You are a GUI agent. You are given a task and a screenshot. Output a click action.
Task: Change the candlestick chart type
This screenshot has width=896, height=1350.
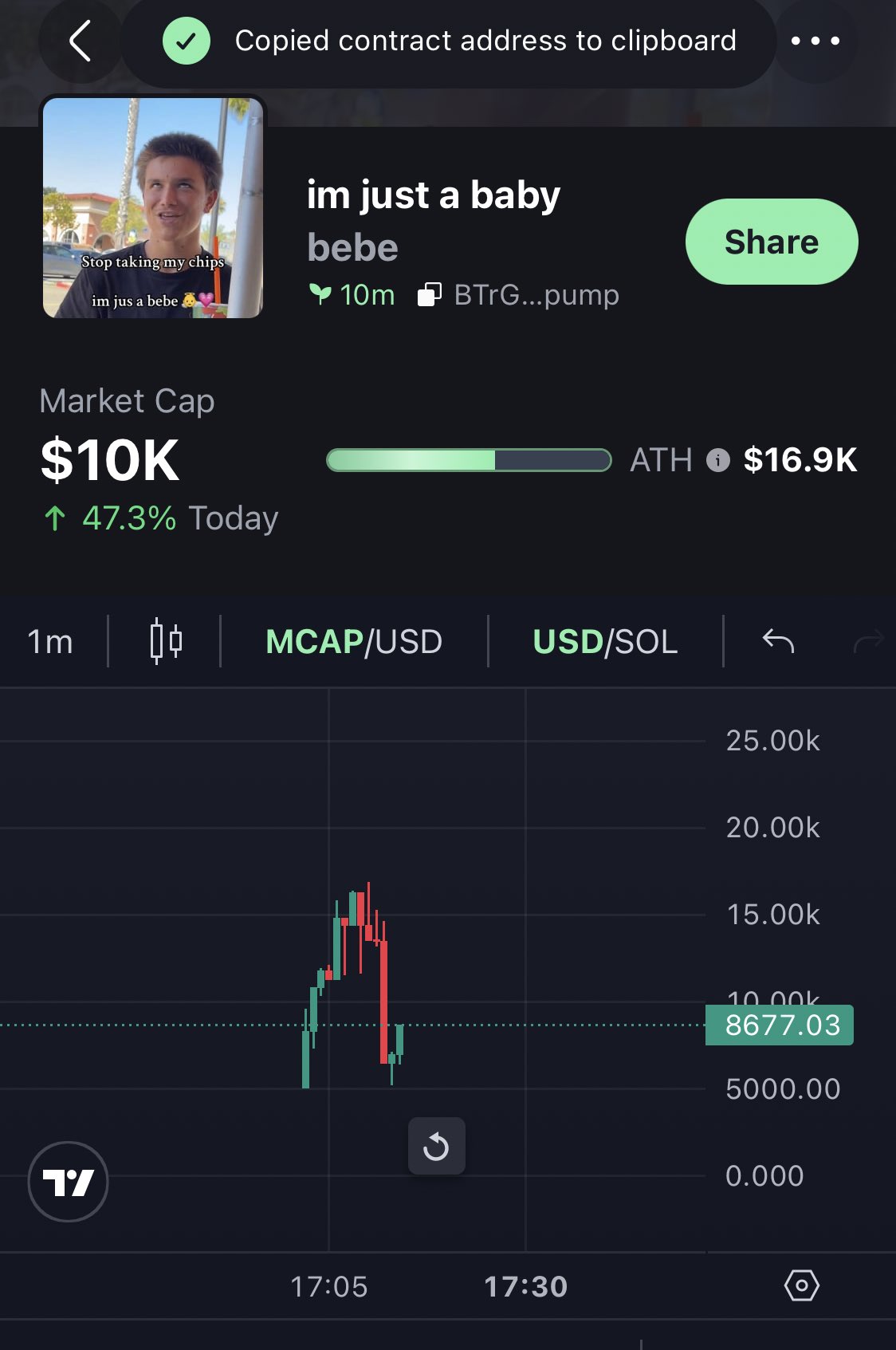click(166, 641)
